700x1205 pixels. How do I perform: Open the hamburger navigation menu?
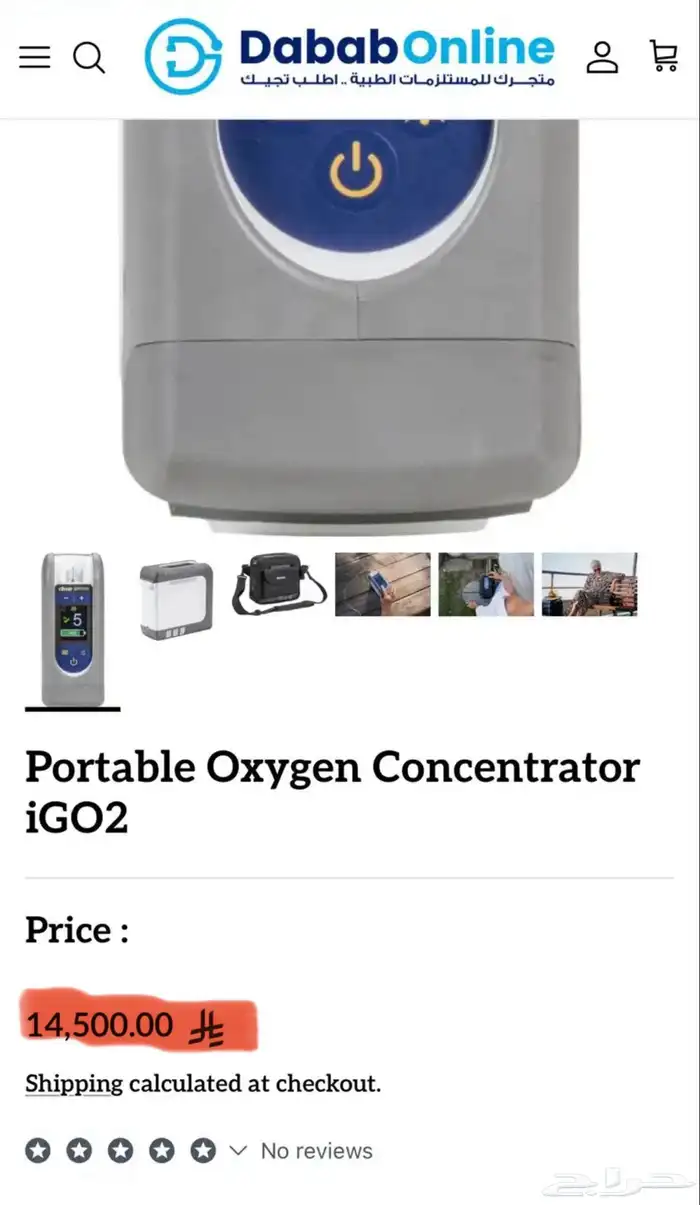click(34, 57)
